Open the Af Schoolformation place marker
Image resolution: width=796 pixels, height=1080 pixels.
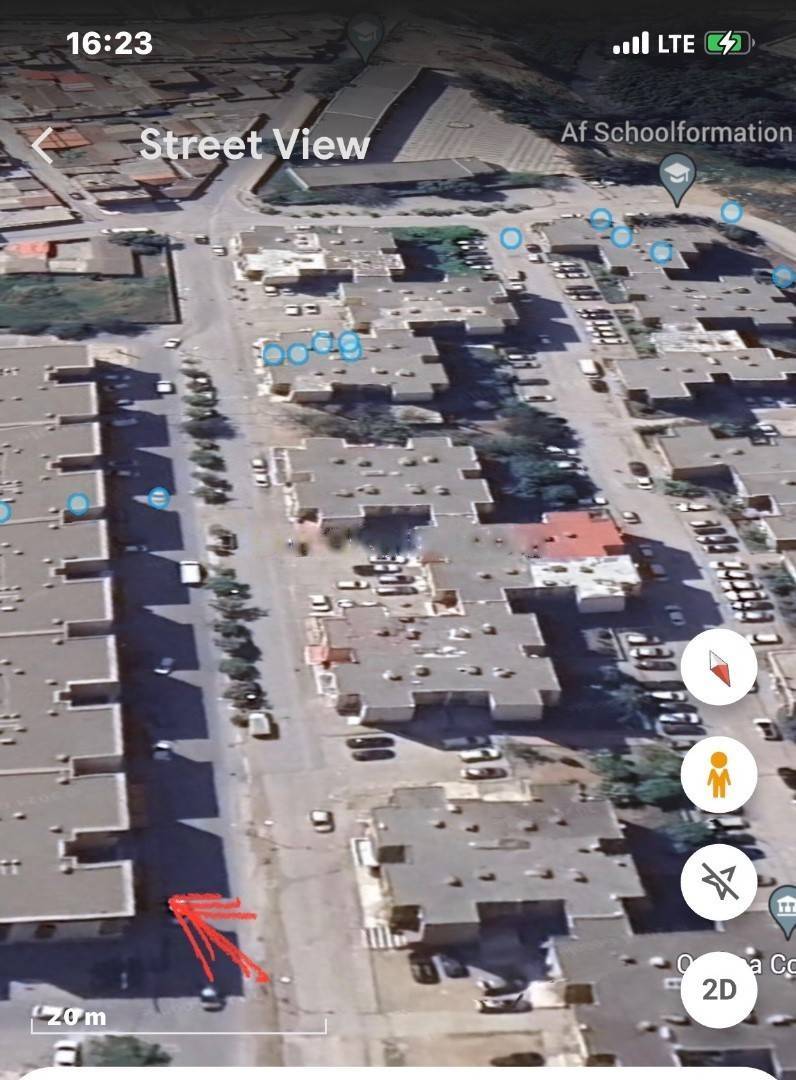678,174
